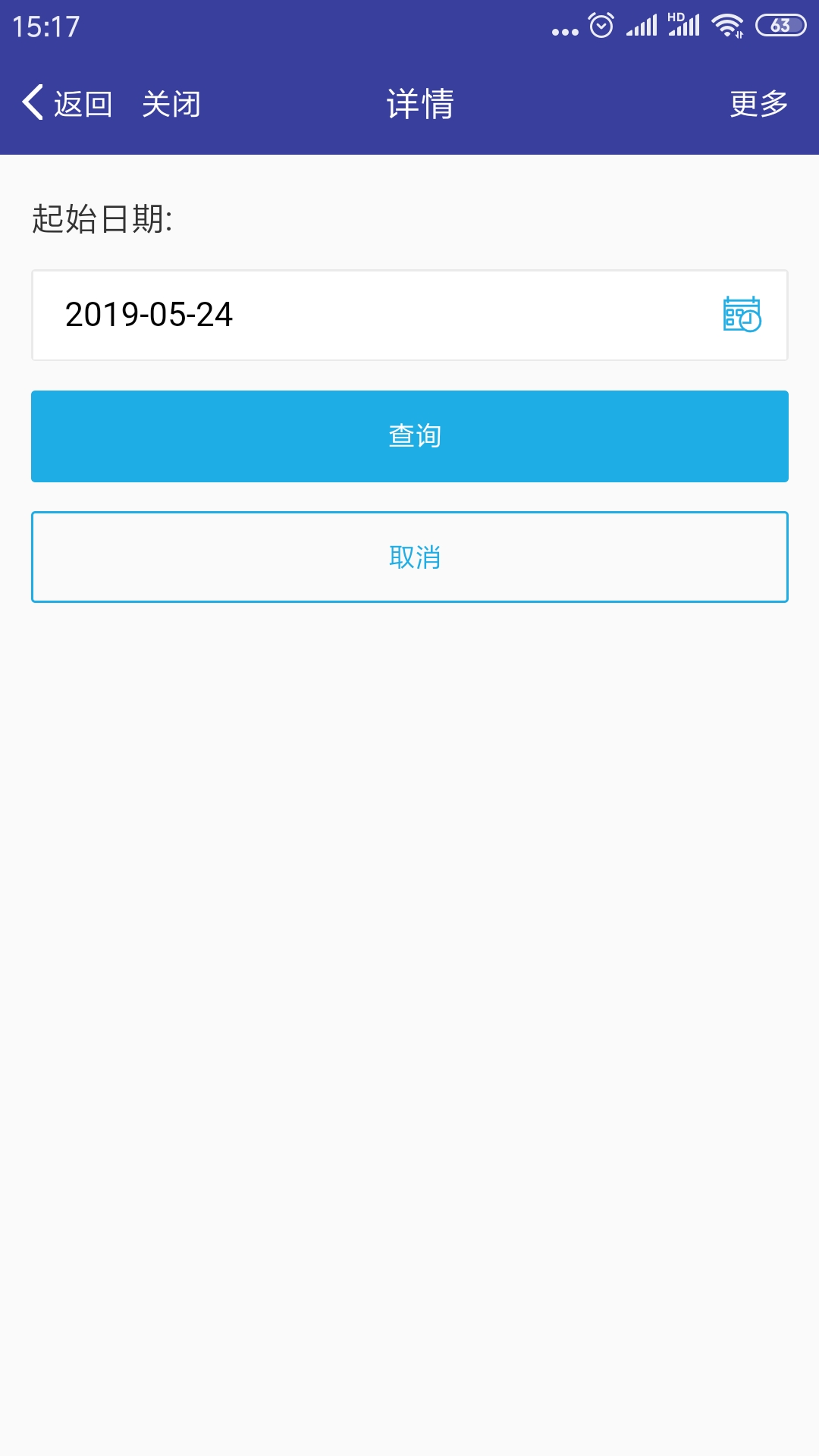The image size is (819, 1456).
Task: Open the calendar date picker icon
Action: [742, 315]
